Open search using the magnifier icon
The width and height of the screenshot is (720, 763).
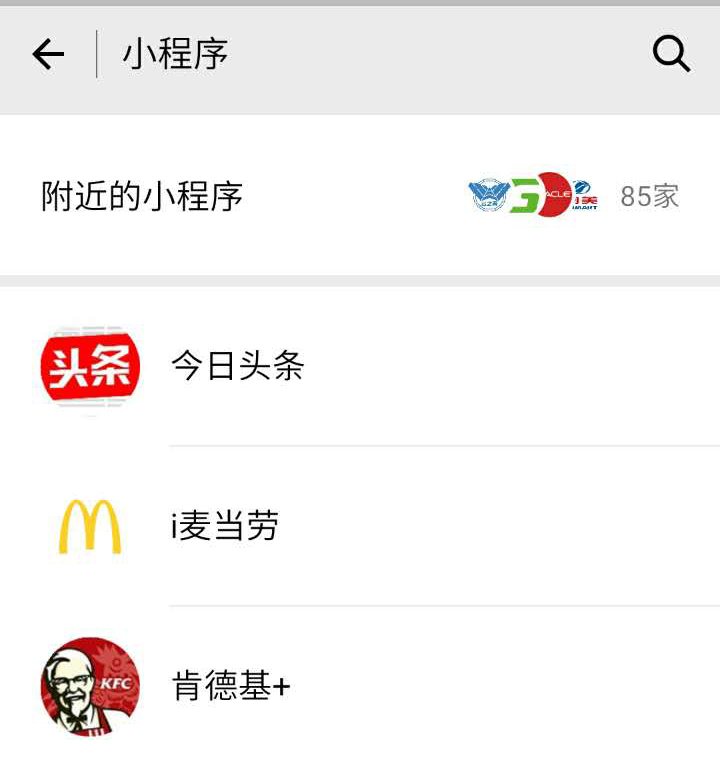point(672,53)
